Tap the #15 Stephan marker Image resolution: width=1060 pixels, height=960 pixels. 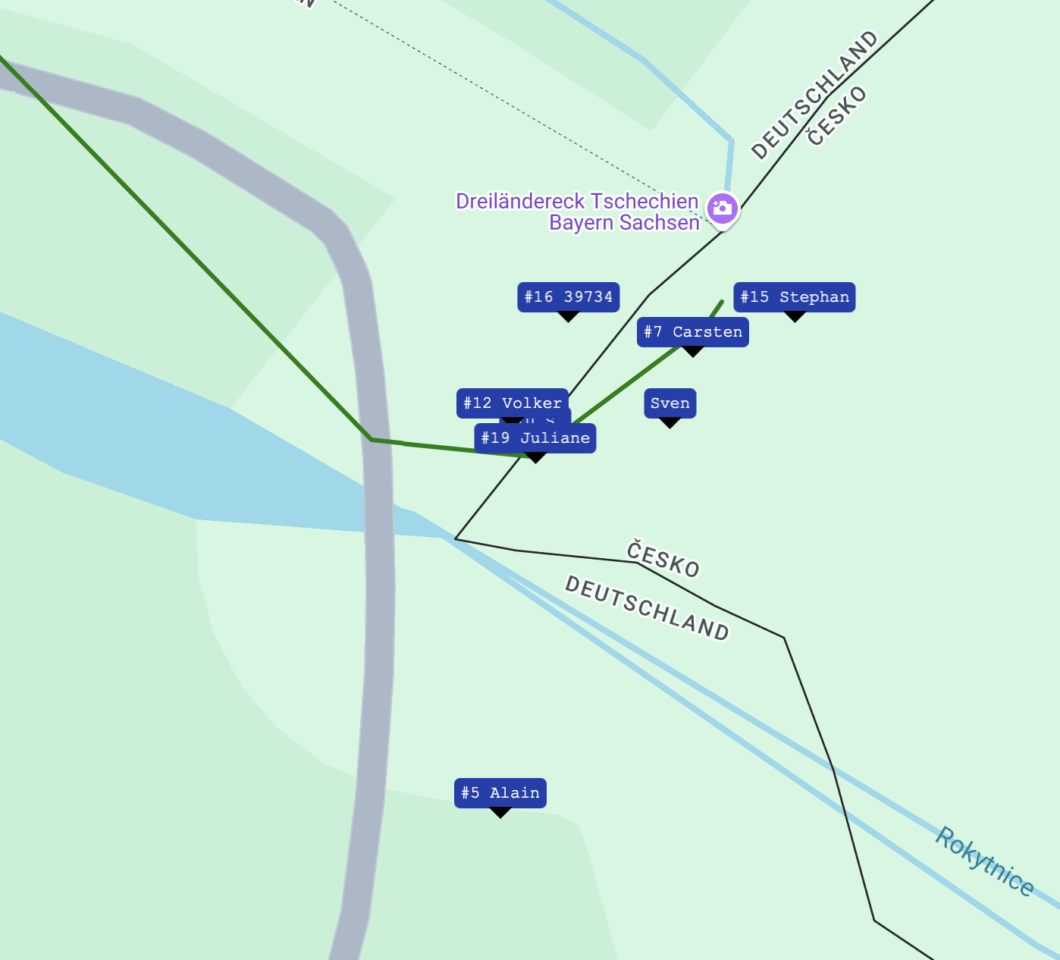click(794, 297)
